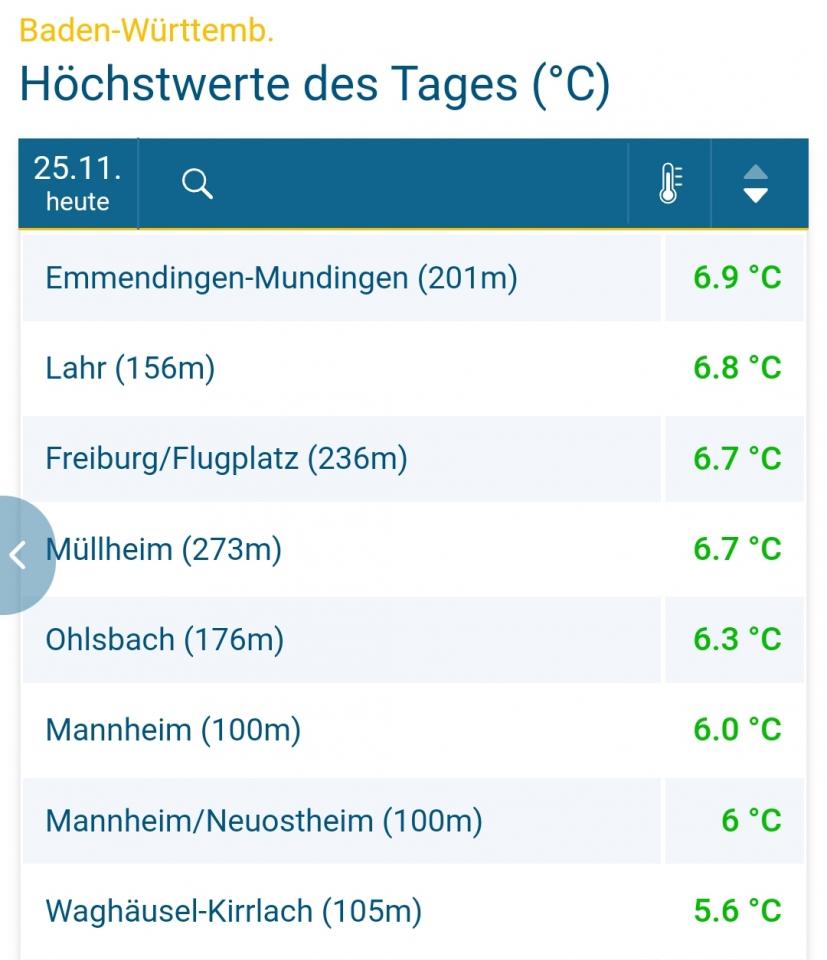Open the 25.11. heute date selector
The width and height of the screenshot is (827, 960).
[x=78, y=184]
